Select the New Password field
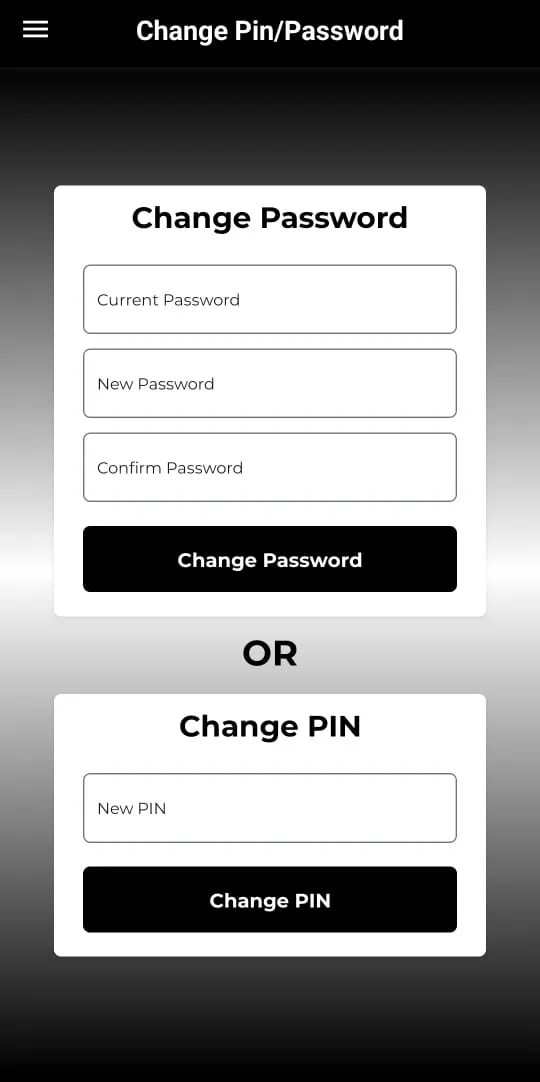This screenshot has height=1082, width=540. click(270, 383)
